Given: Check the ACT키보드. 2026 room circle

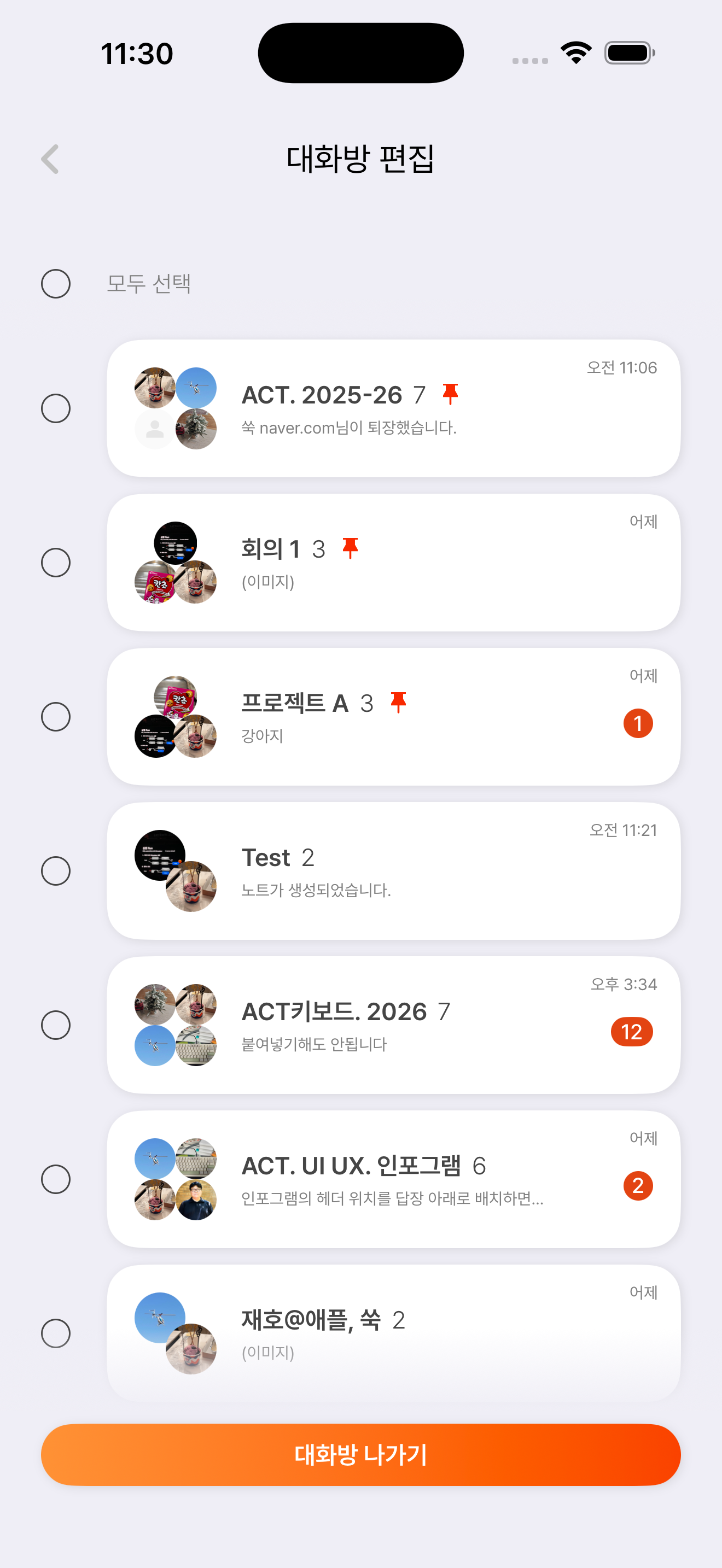Looking at the screenshot, I should point(55,1025).
